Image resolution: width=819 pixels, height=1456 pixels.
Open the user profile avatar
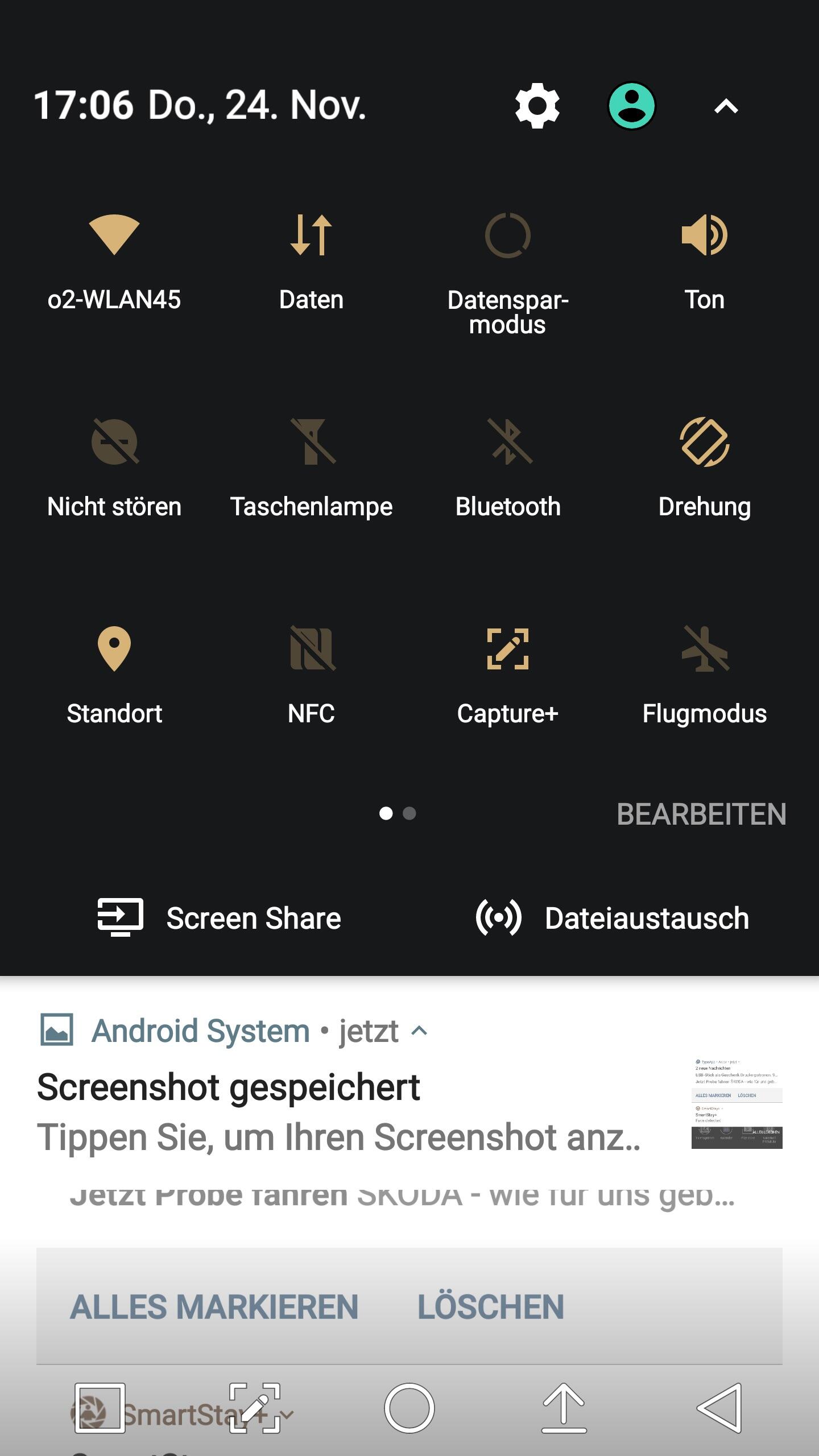[631, 106]
